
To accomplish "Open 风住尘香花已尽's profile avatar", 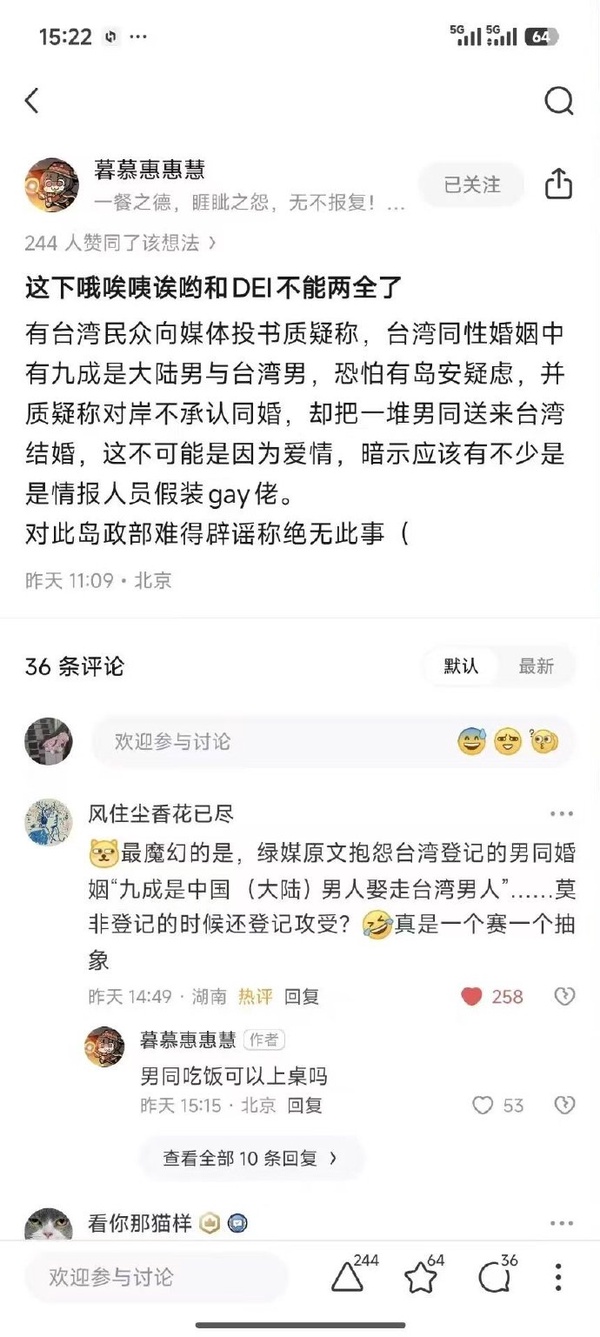I will click(48, 822).
